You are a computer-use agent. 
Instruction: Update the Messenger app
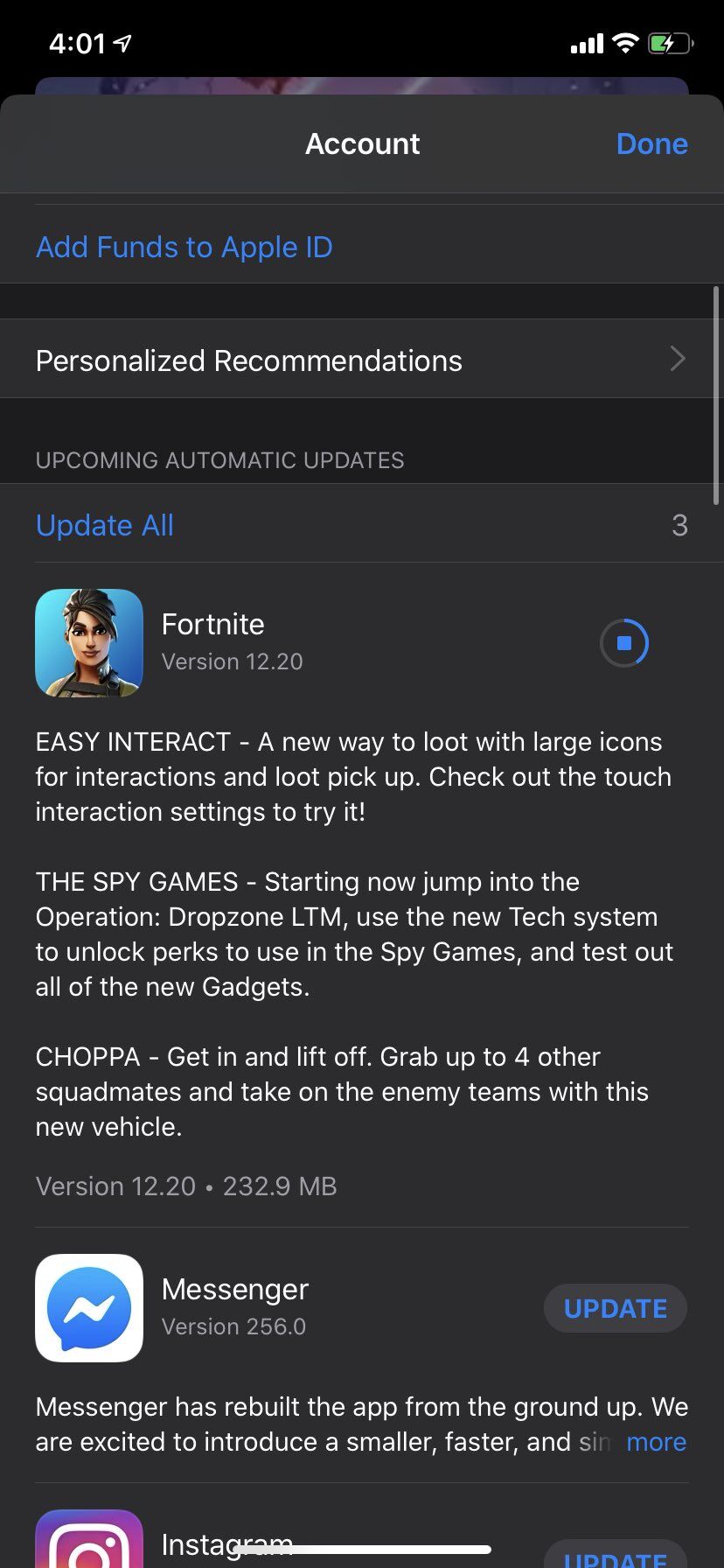616,1308
